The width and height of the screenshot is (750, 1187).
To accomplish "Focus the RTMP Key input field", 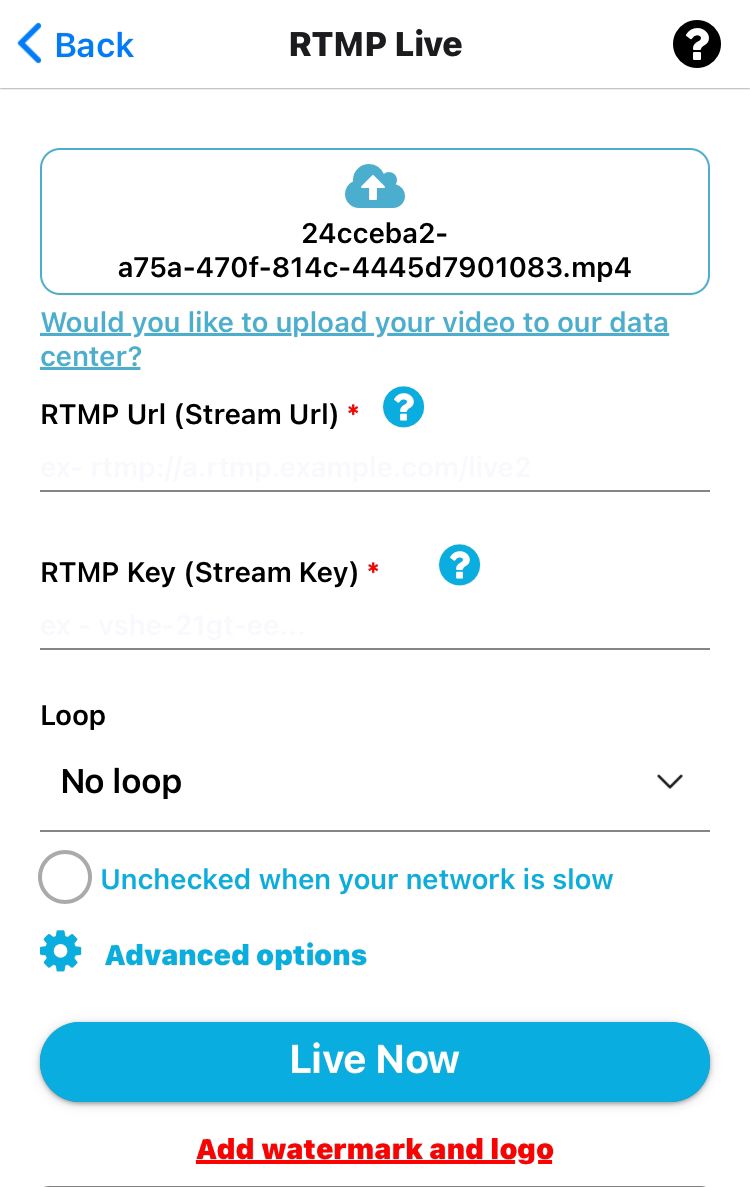I will coord(374,626).
